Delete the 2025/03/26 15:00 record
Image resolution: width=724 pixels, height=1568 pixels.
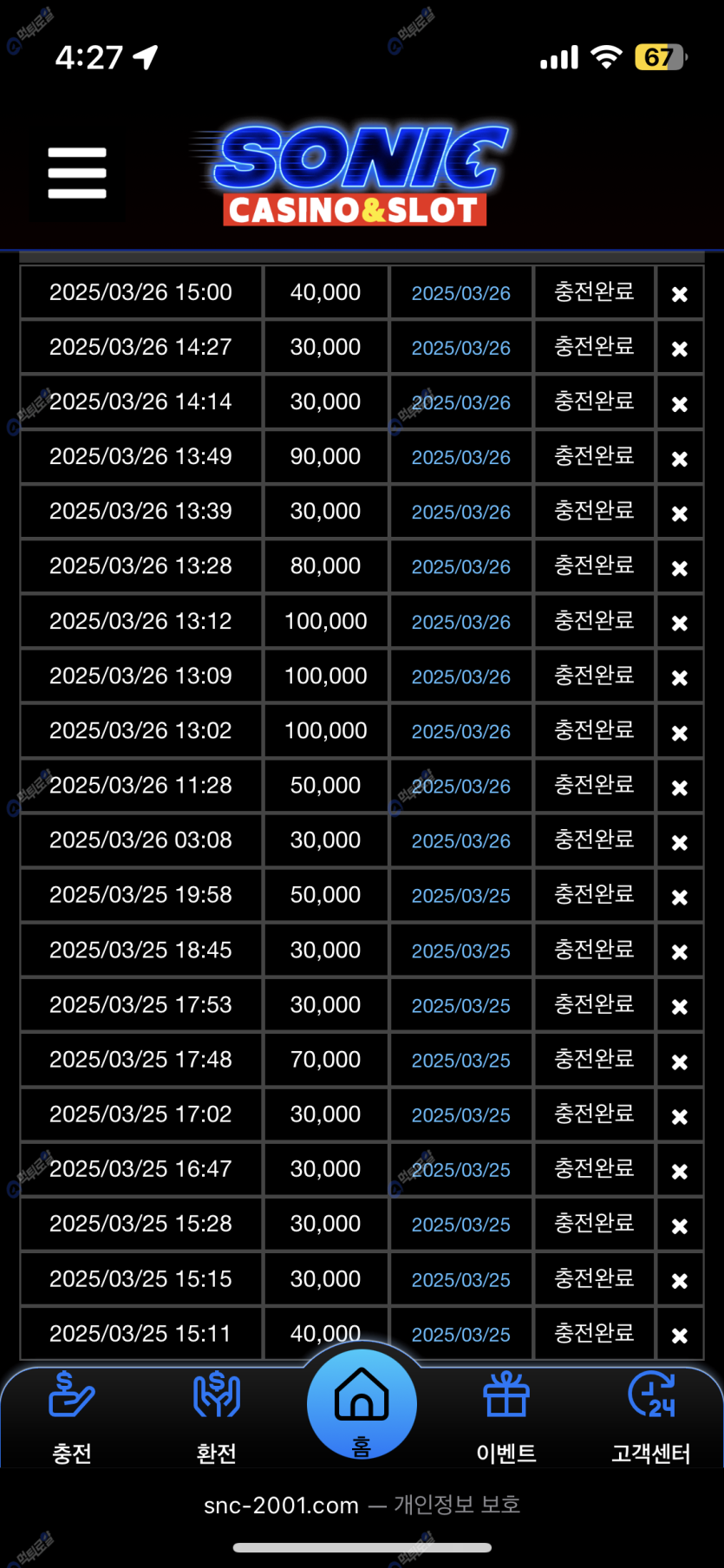tap(680, 294)
